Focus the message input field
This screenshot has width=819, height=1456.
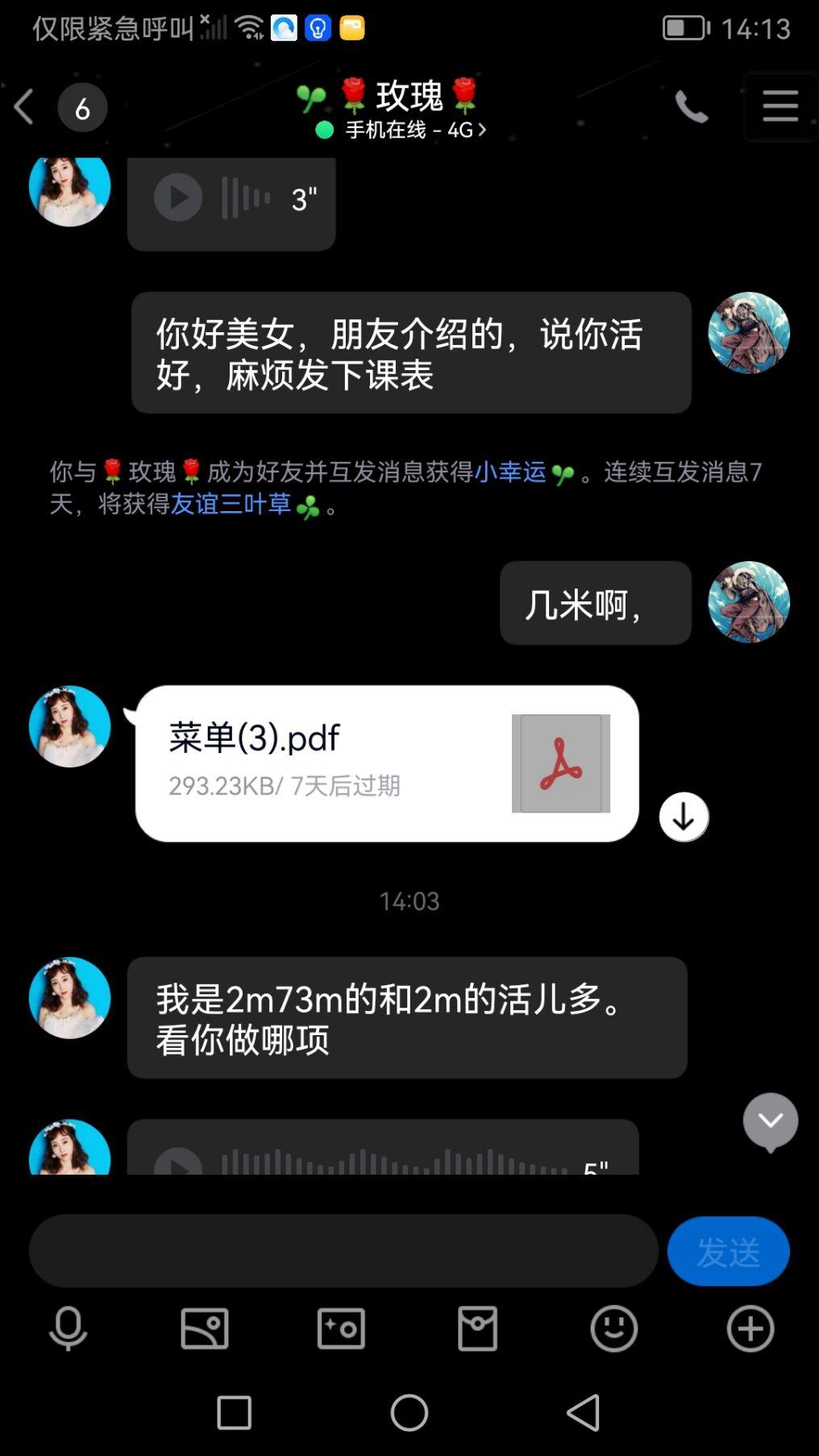(x=343, y=1250)
